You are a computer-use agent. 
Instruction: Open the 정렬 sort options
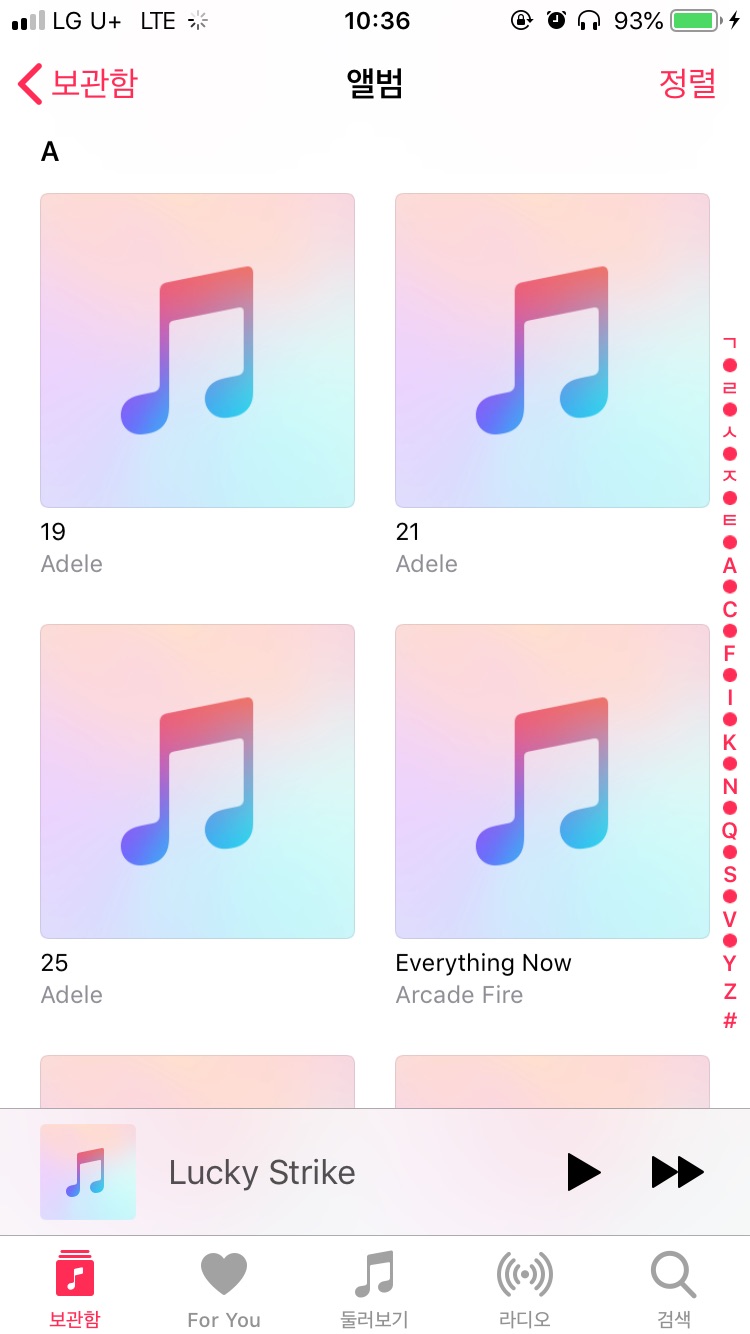pyautogui.click(x=687, y=84)
